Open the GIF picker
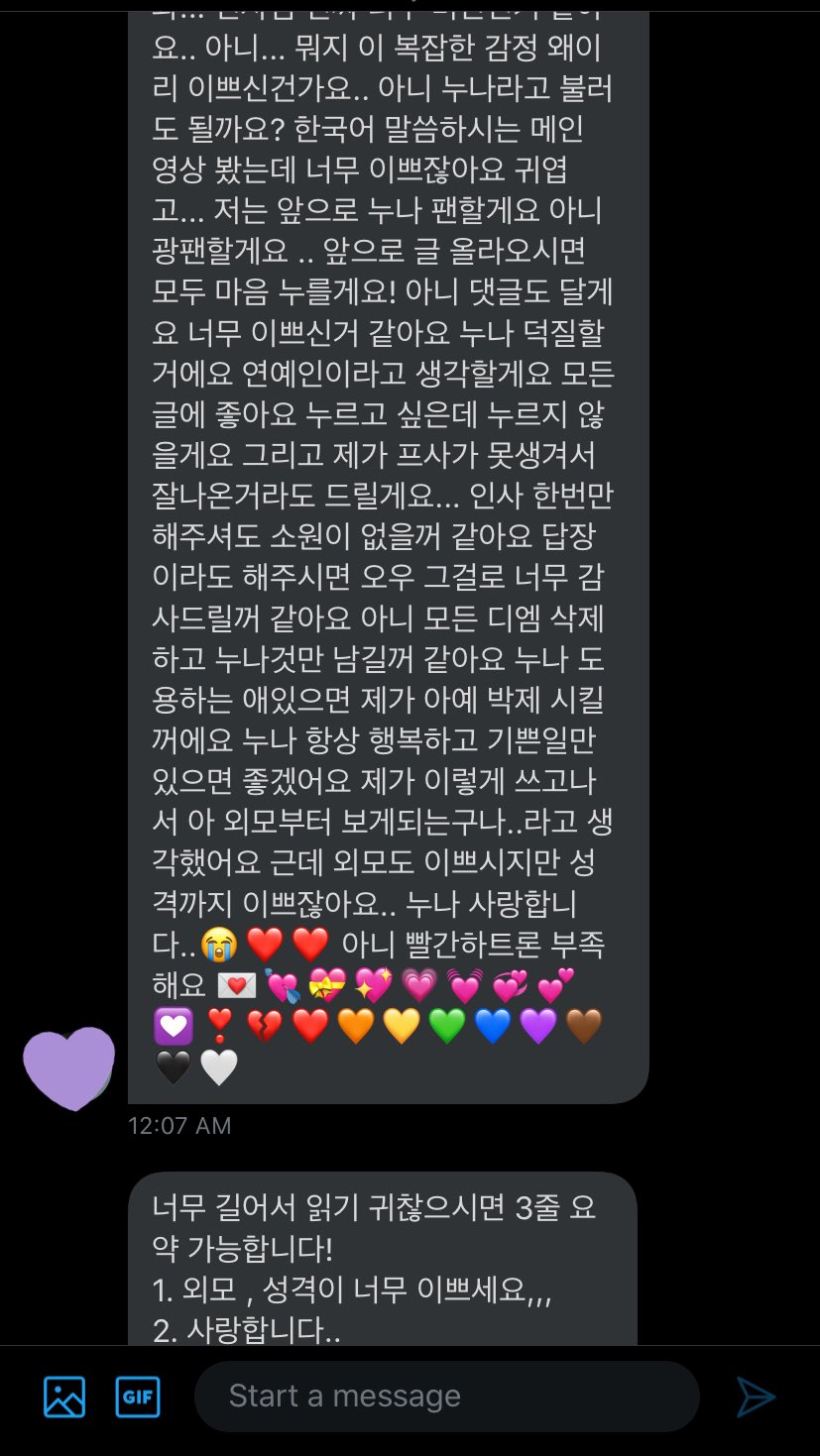 tap(138, 1397)
